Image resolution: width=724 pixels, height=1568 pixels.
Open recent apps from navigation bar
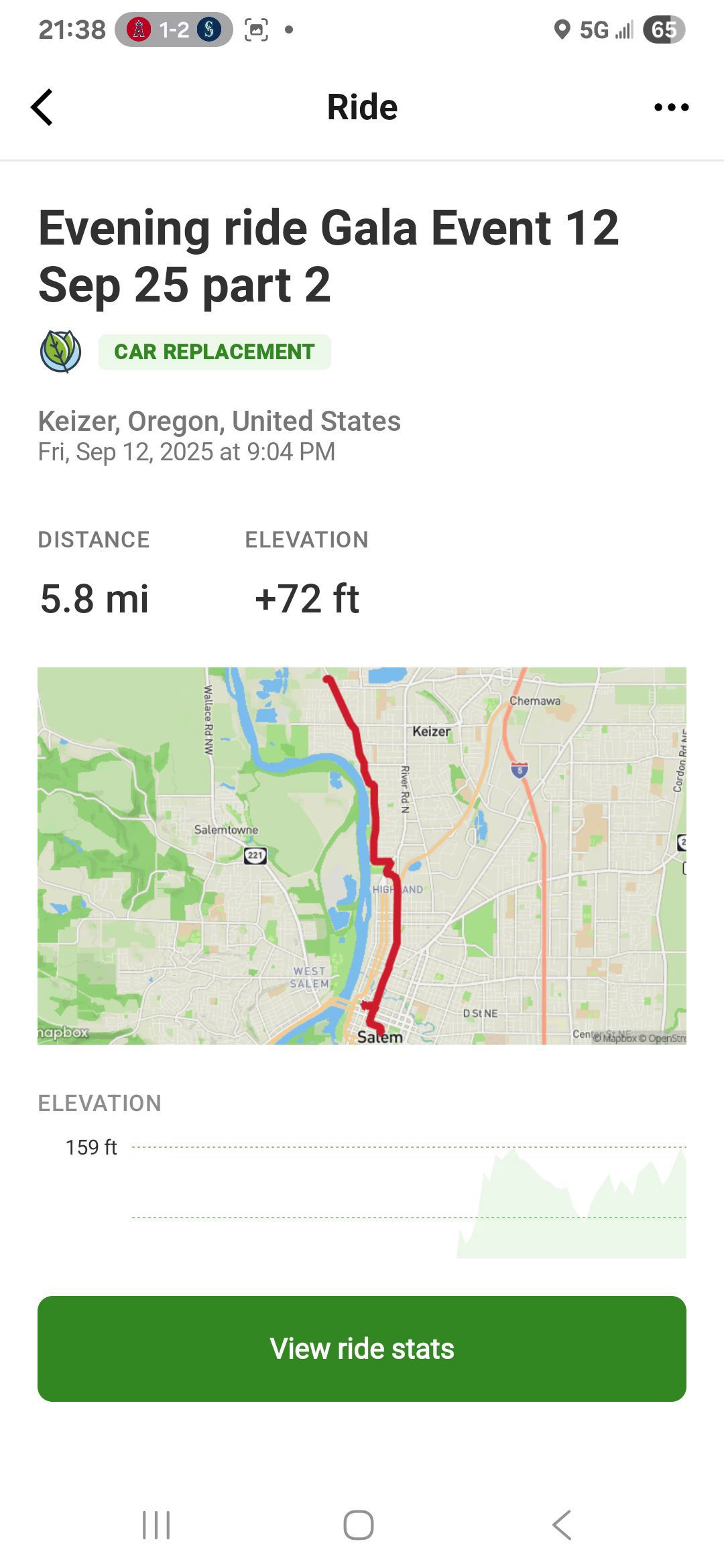[x=156, y=1525]
